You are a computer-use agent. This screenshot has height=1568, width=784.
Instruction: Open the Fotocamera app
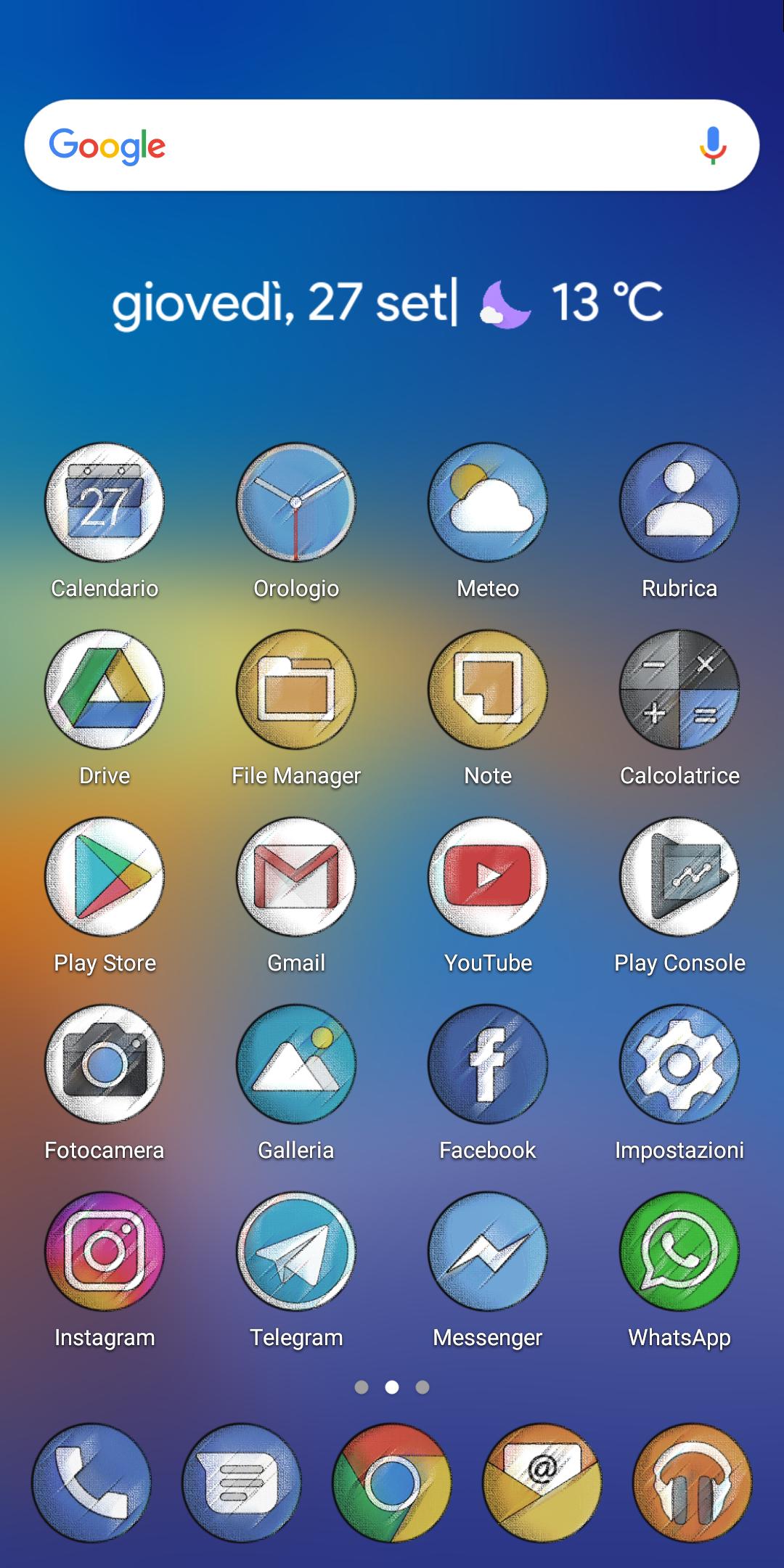[x=105, y=1064]
